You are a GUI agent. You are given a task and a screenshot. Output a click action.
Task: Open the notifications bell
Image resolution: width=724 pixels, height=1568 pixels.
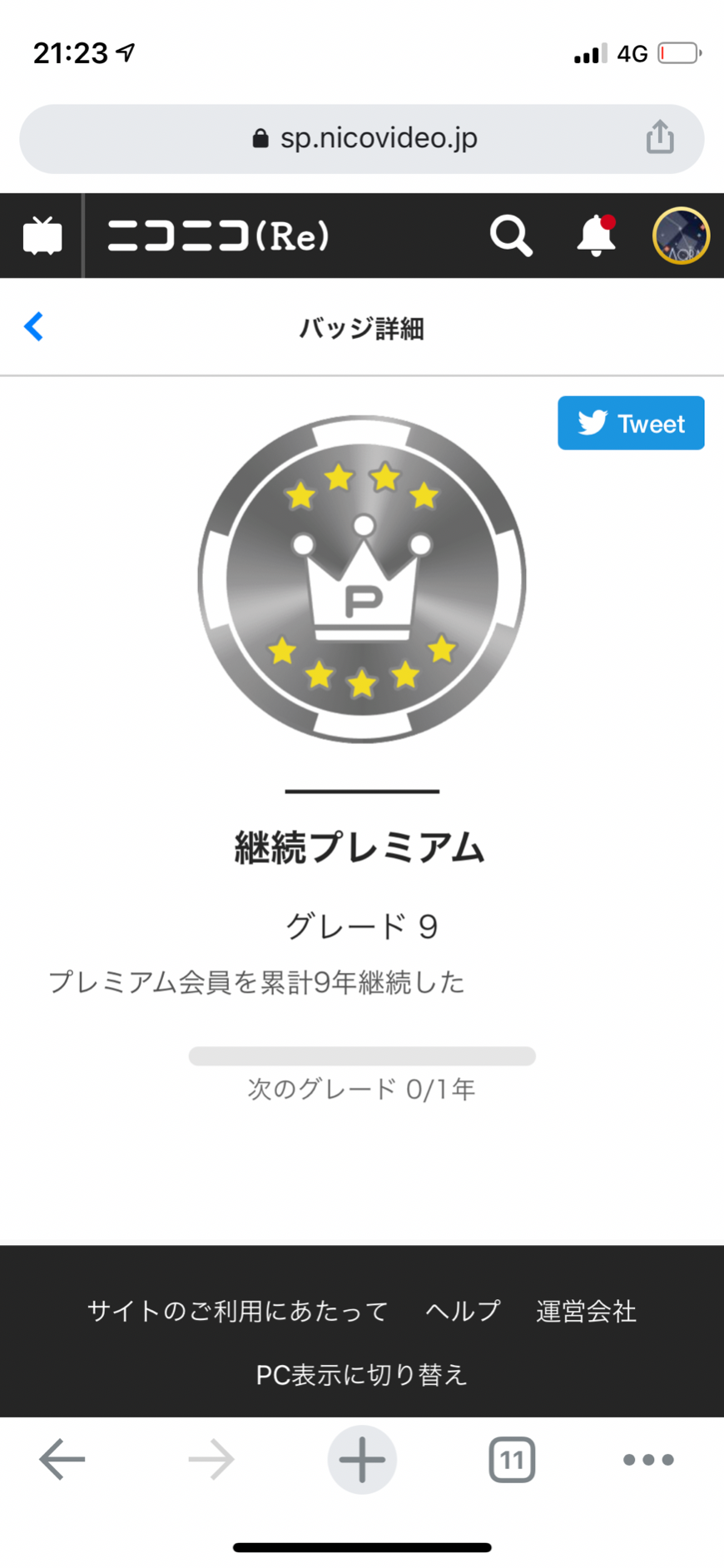[x=596, y=236]
